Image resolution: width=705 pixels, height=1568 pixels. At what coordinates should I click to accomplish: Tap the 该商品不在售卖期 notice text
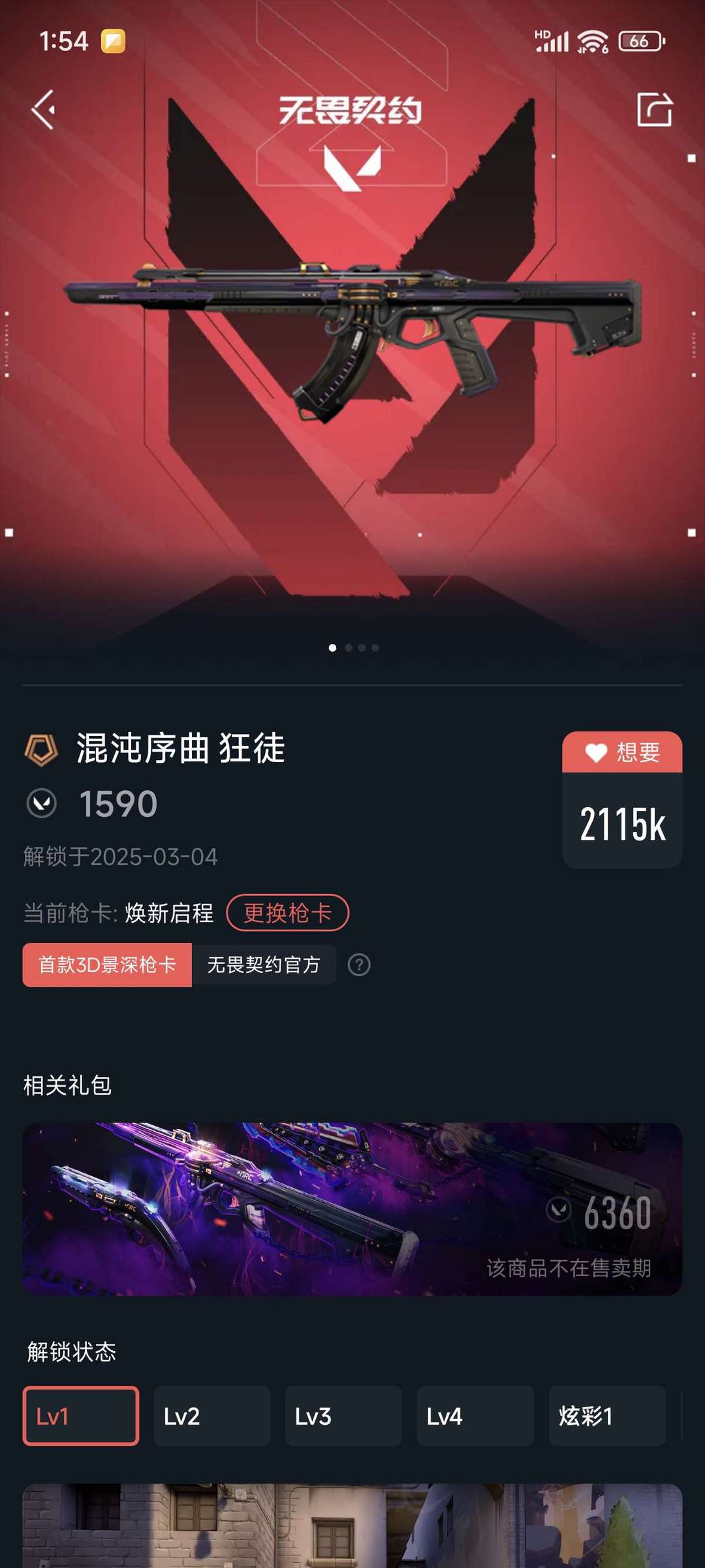click(x=568, y=1267)
